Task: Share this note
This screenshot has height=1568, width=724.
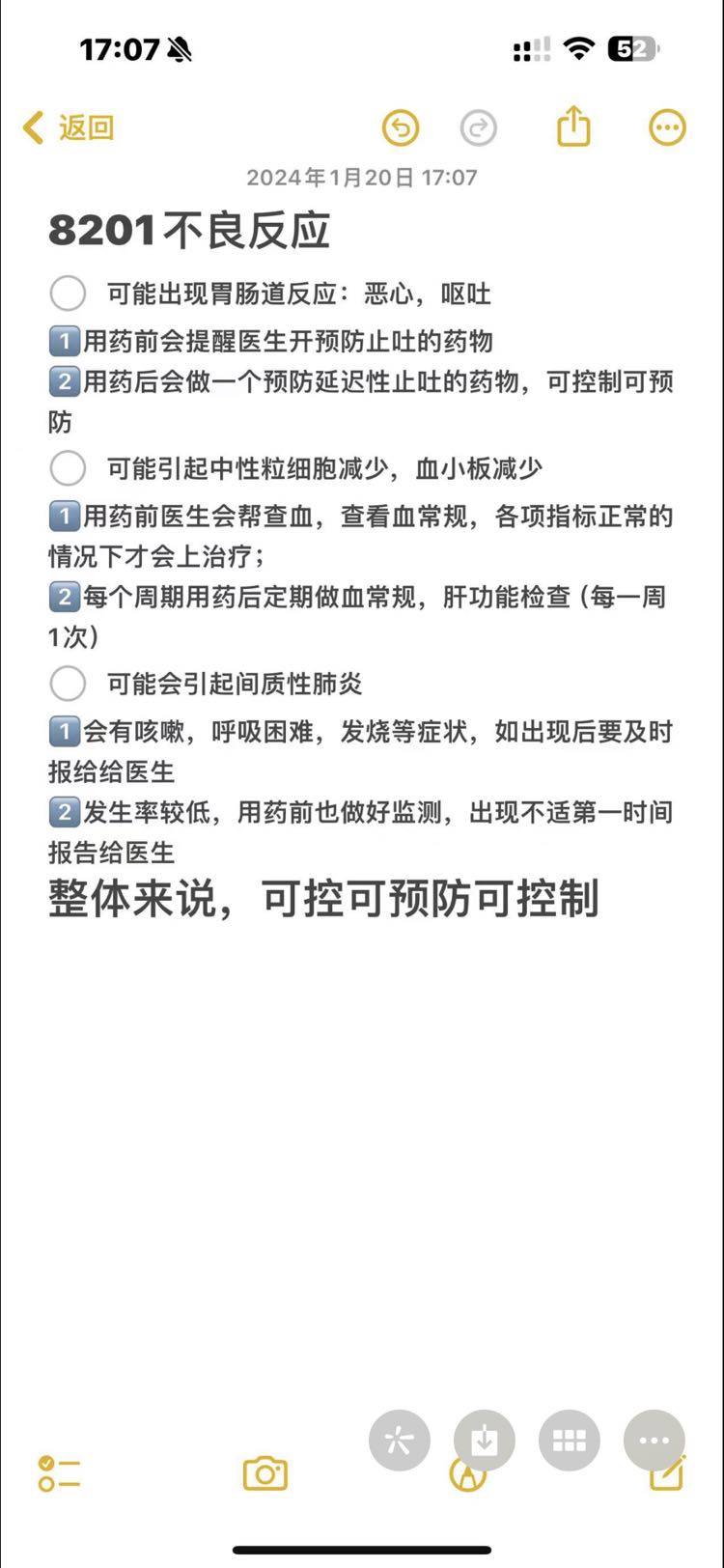Action: click(x=573, y=126)
